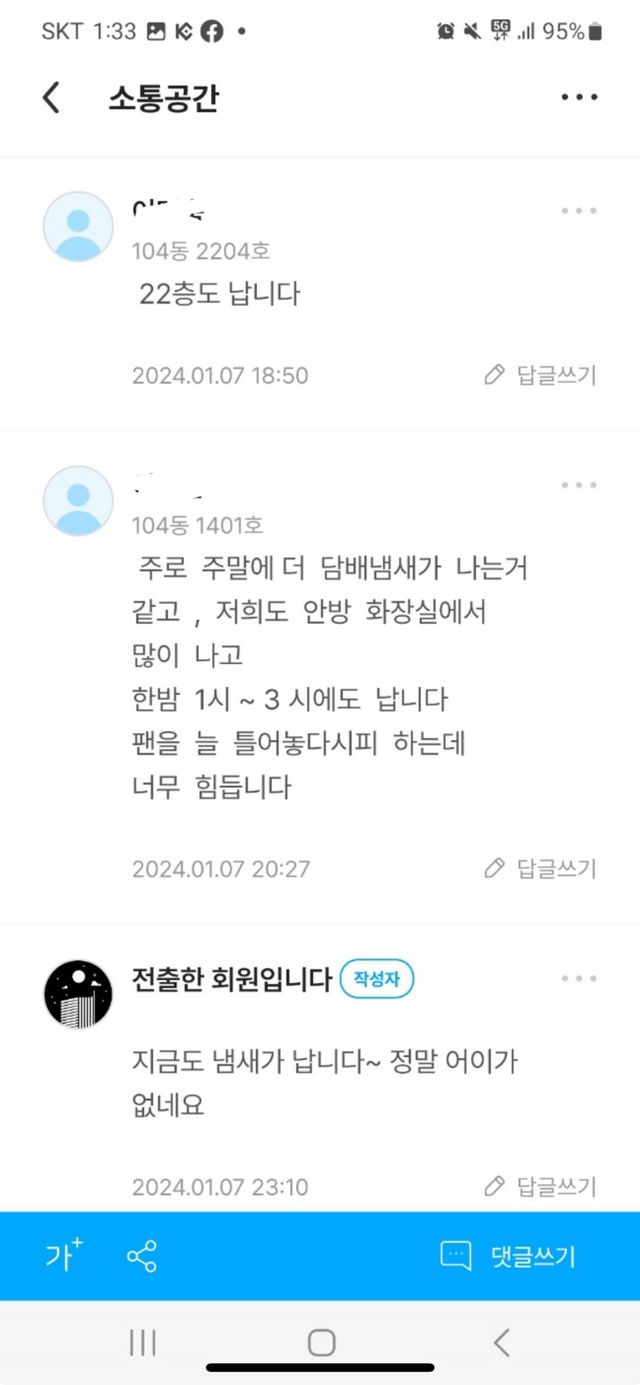Image resolution: width=640 pixels, height=1385 pixels.
Task: Open options for 104동 1401호 comment
Action: click(x=579, y=485)
